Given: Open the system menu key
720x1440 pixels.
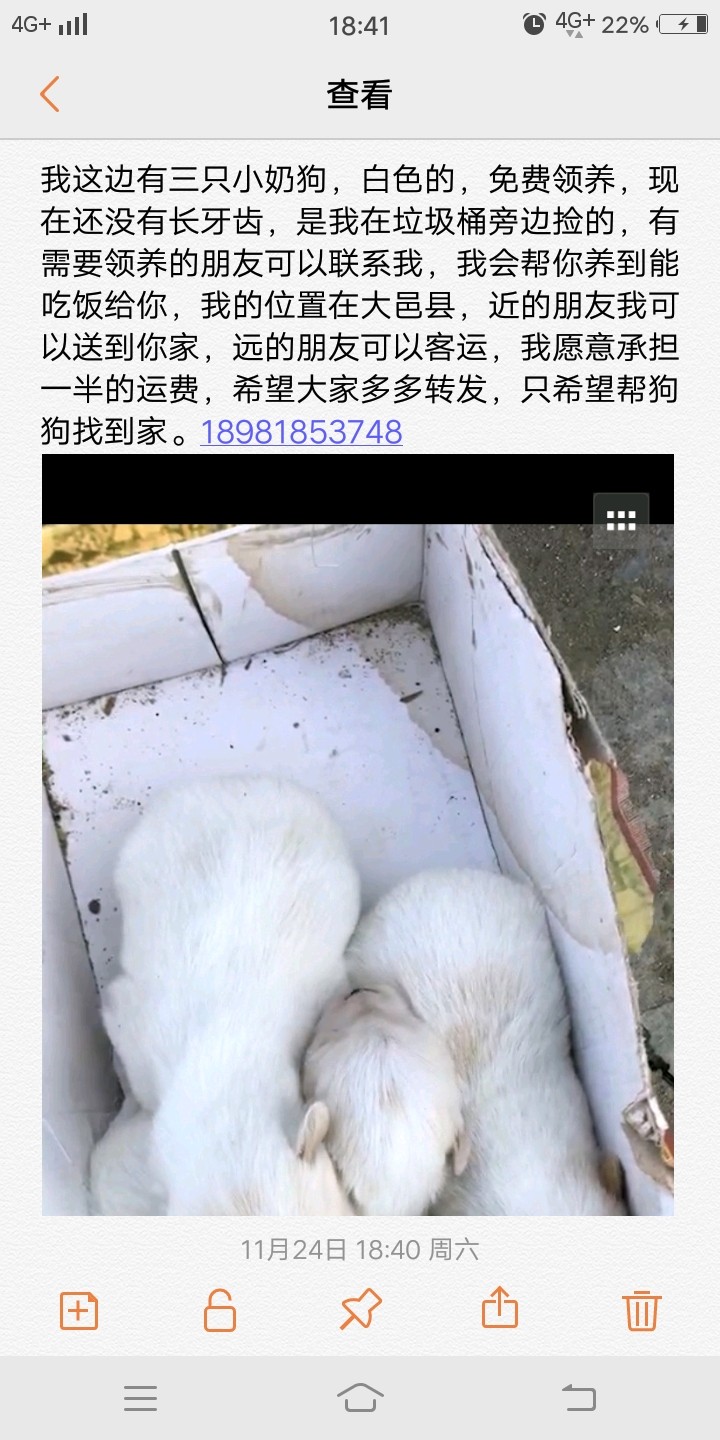Looking at the screenshot, I should tap(140, 1398).
